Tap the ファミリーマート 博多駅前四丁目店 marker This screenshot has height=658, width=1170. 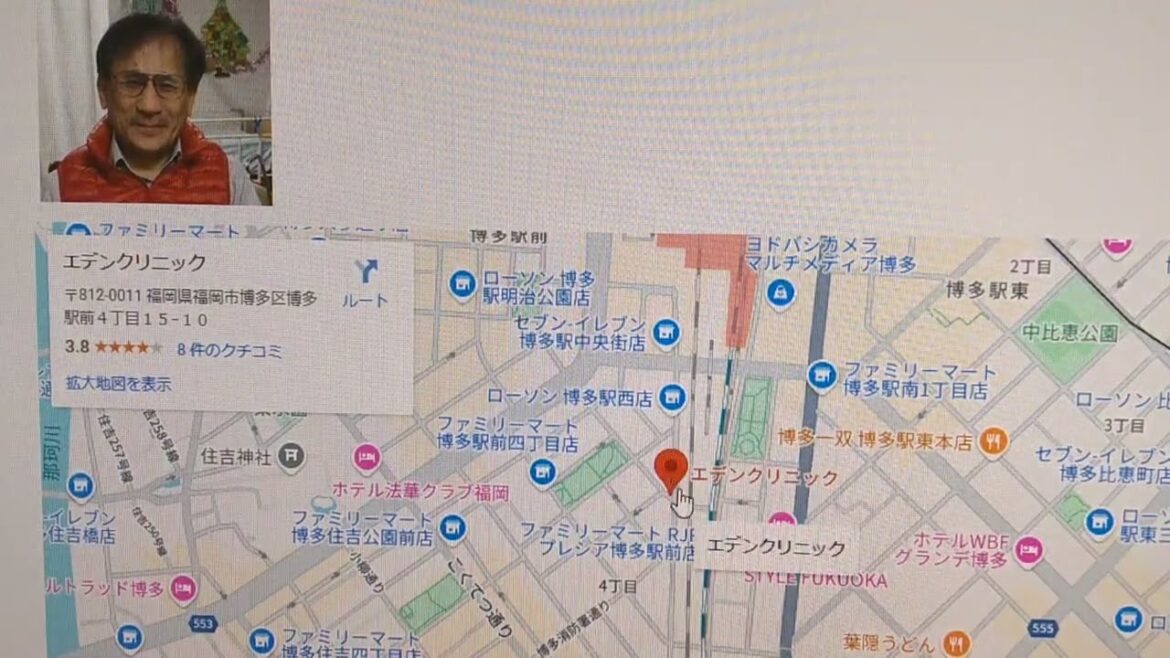pos(543,471)
